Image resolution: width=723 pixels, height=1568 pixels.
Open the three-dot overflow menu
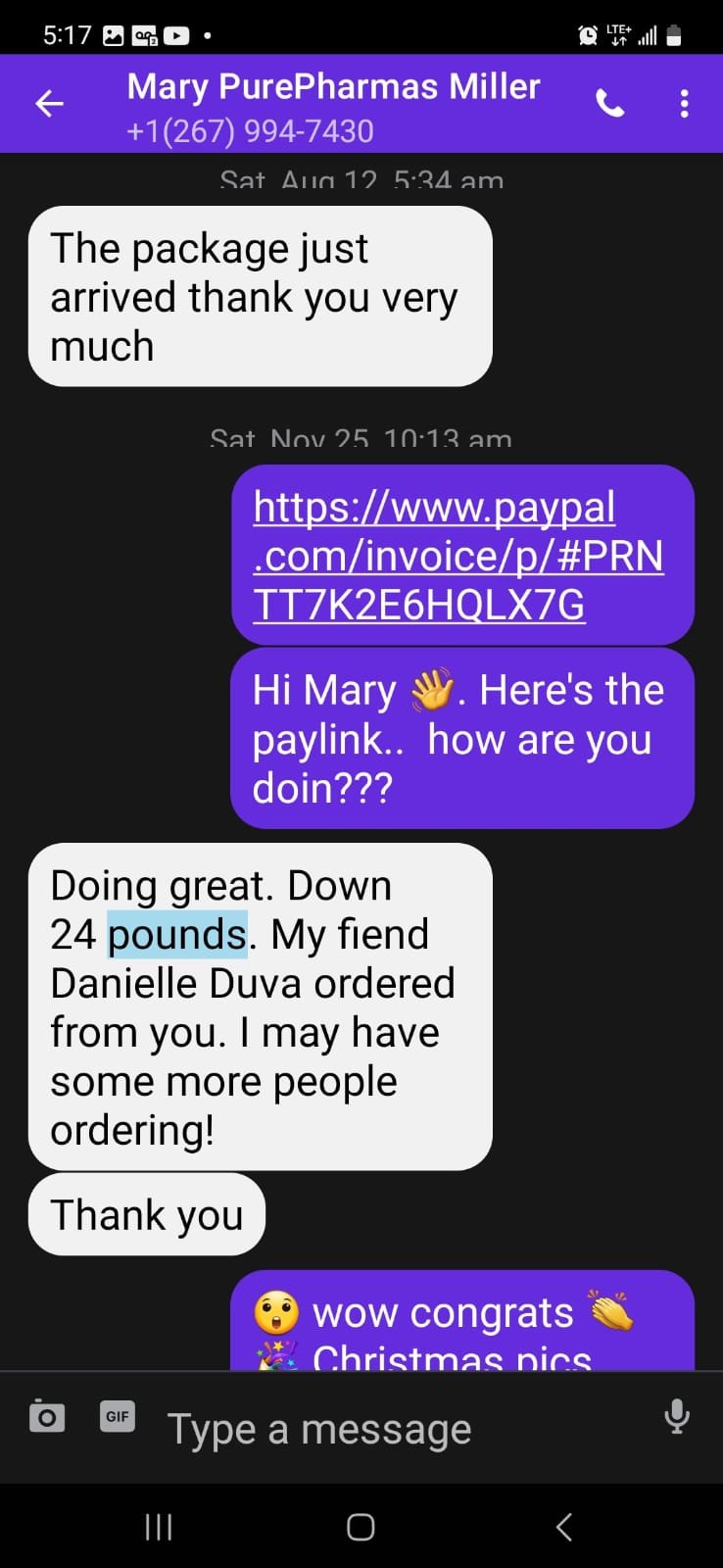pos(684,104)
